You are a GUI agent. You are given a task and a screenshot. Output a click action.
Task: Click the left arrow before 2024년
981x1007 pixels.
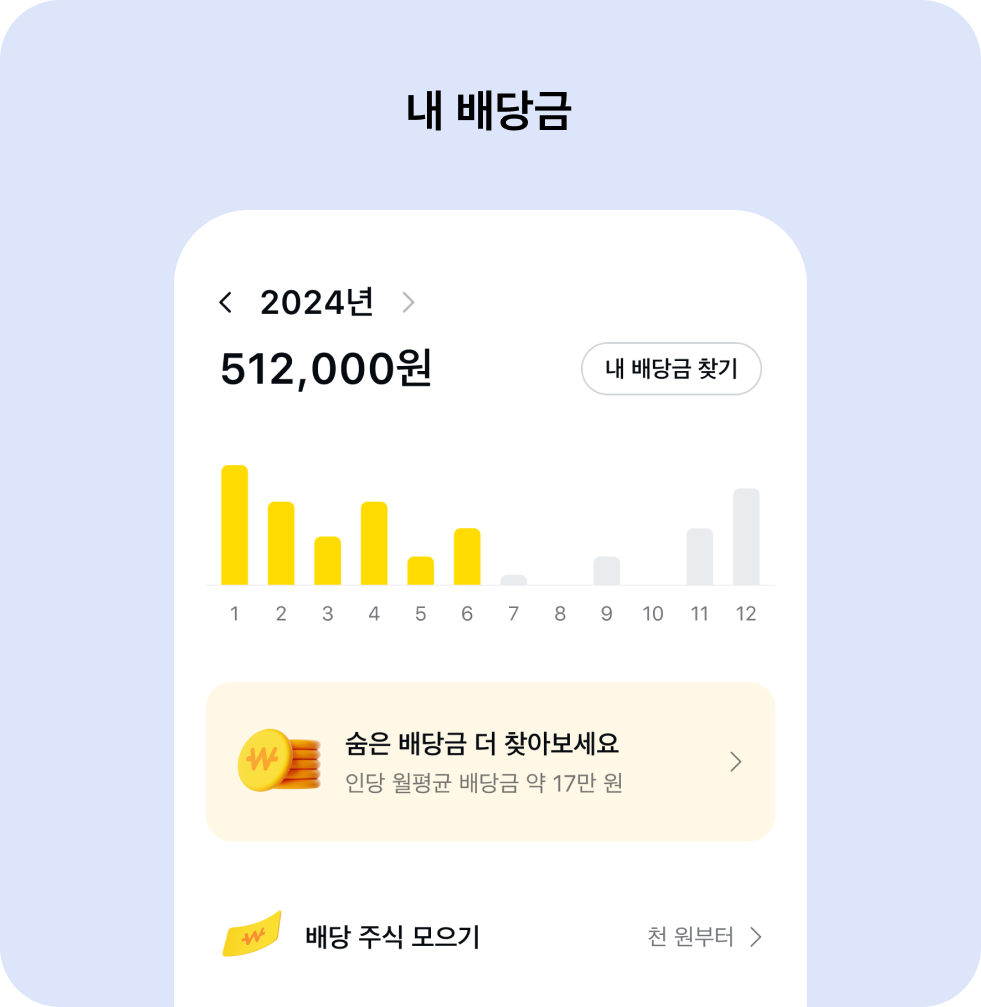pos(228,302)
